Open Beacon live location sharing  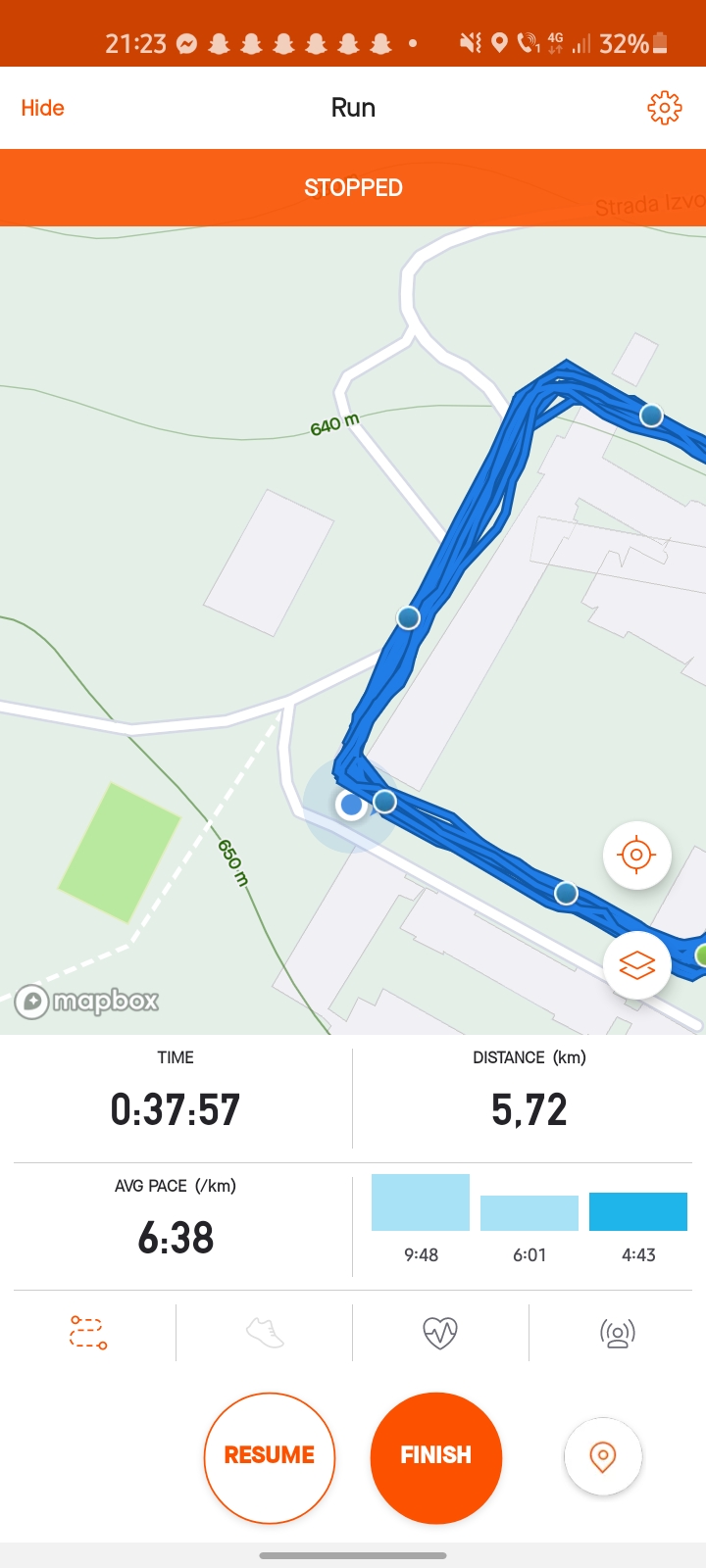pyautogui.click(x=618, y=1333)
